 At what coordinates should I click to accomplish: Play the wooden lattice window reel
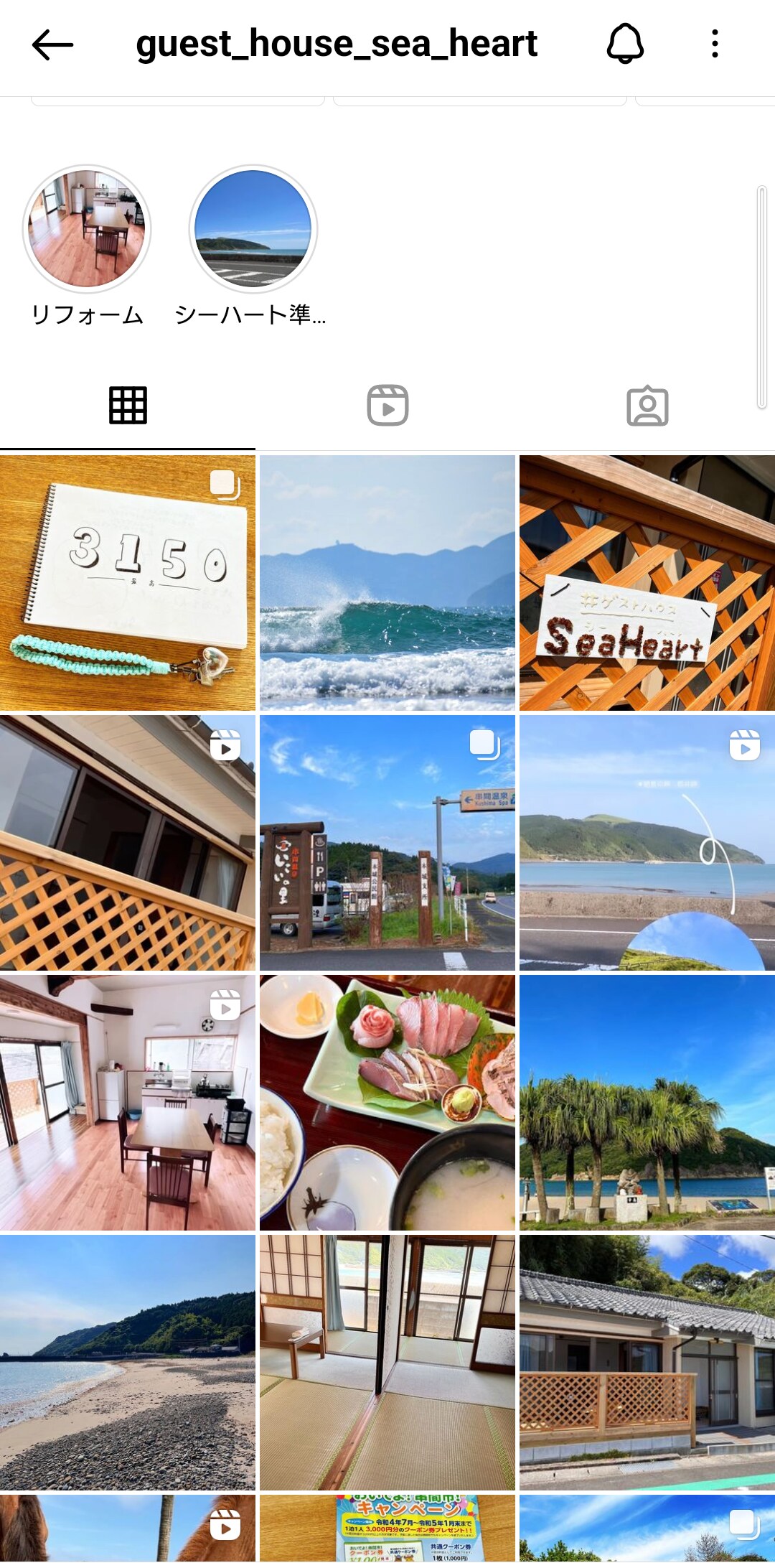(128, 843)
